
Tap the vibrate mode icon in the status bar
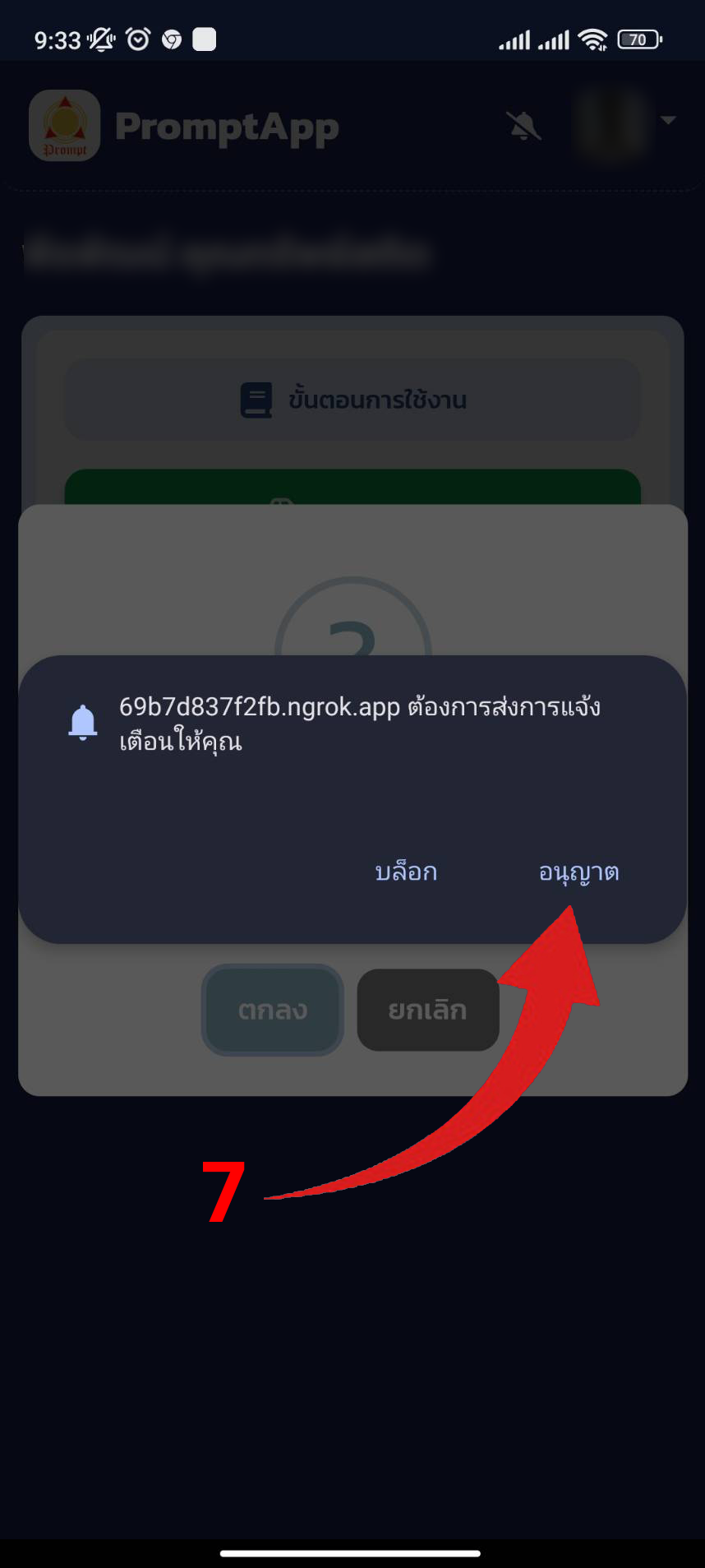point(100,39)
